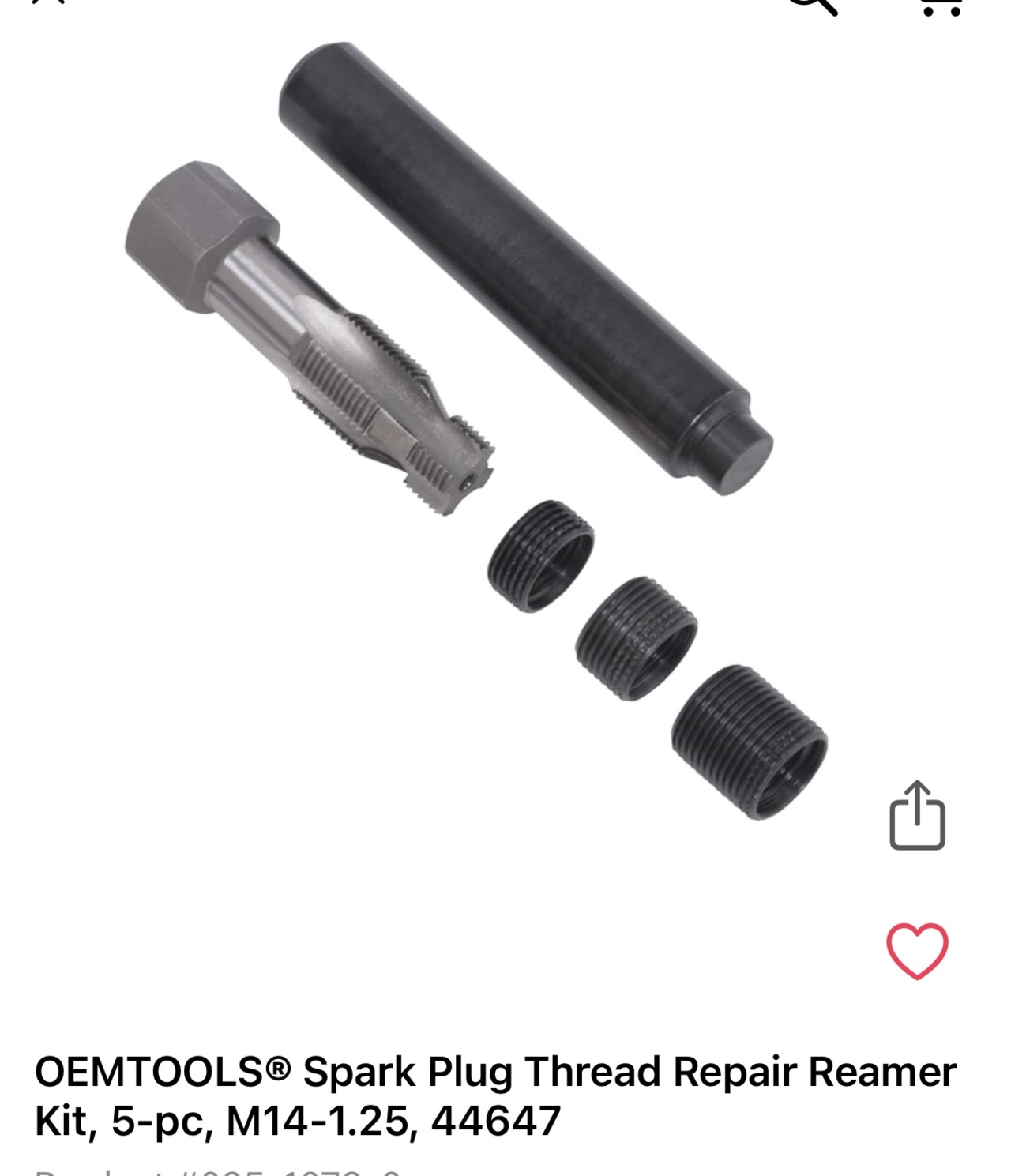Image resolution: width=1011 pixels, height=1176 pixels.
Task: Open the search magnifier icon
Action: (x=811, y=5)
